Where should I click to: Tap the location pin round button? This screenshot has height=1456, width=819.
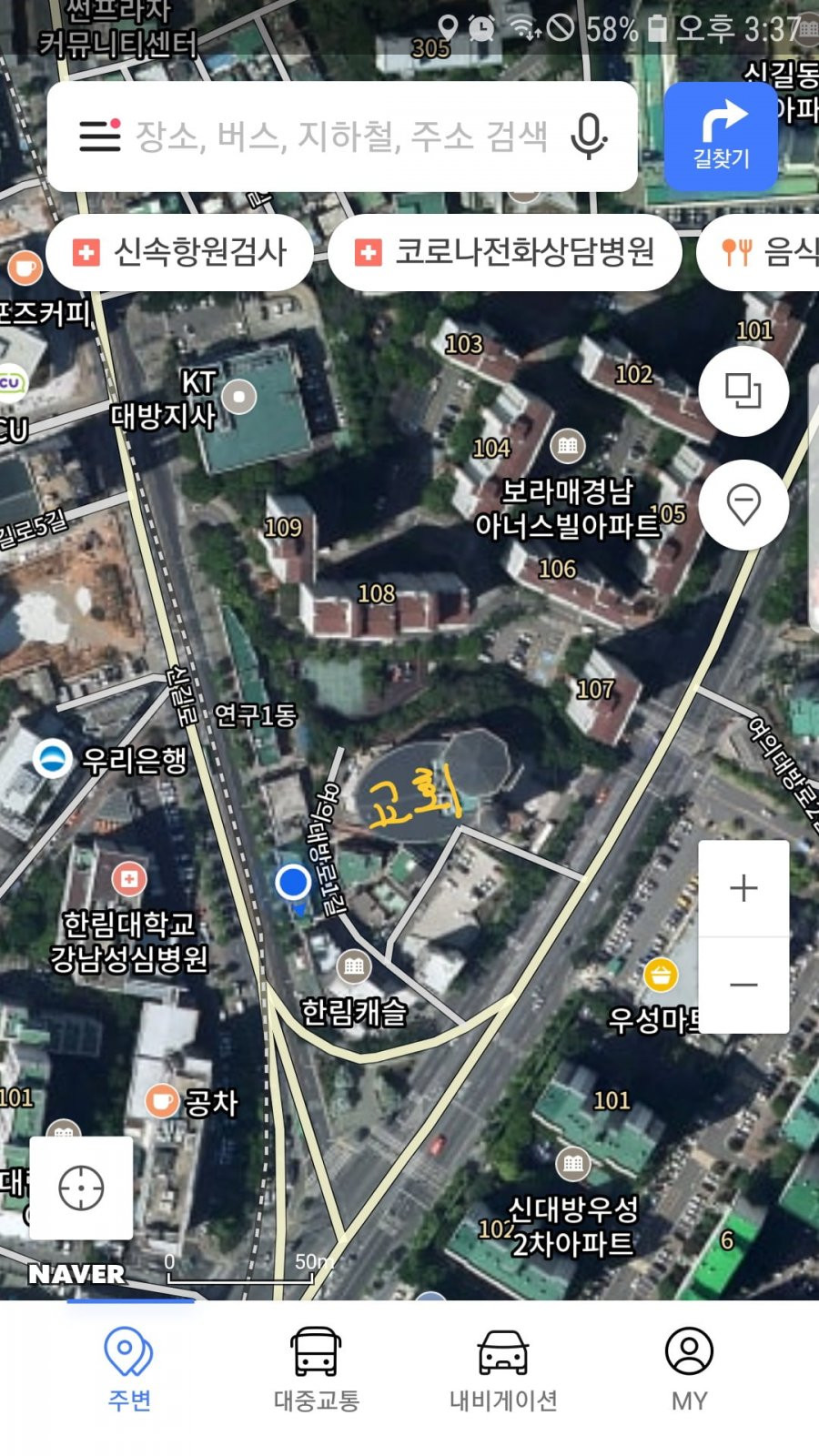click(743, 504)
